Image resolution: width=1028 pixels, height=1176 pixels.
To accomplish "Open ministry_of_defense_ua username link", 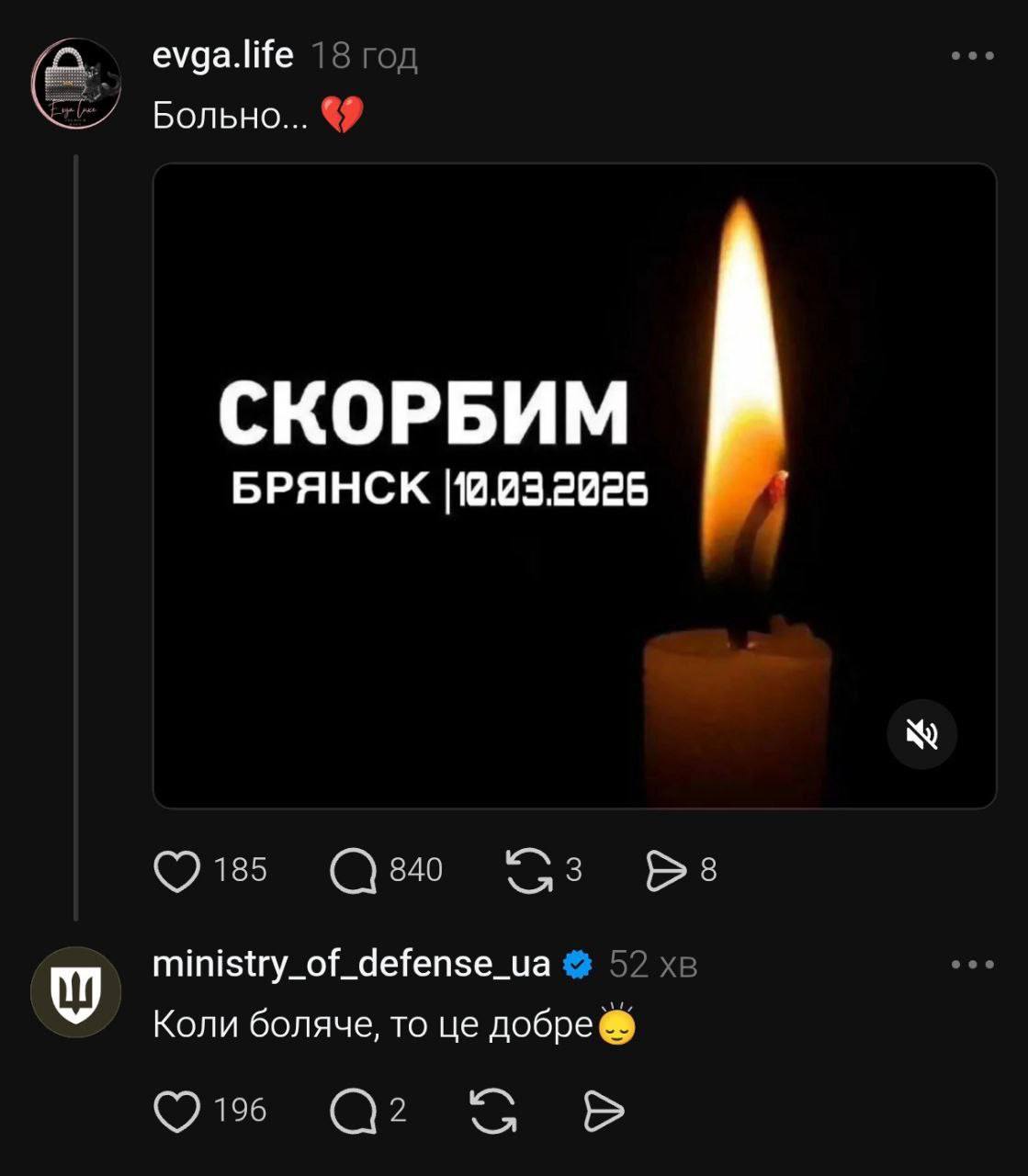I will [351, 964].
